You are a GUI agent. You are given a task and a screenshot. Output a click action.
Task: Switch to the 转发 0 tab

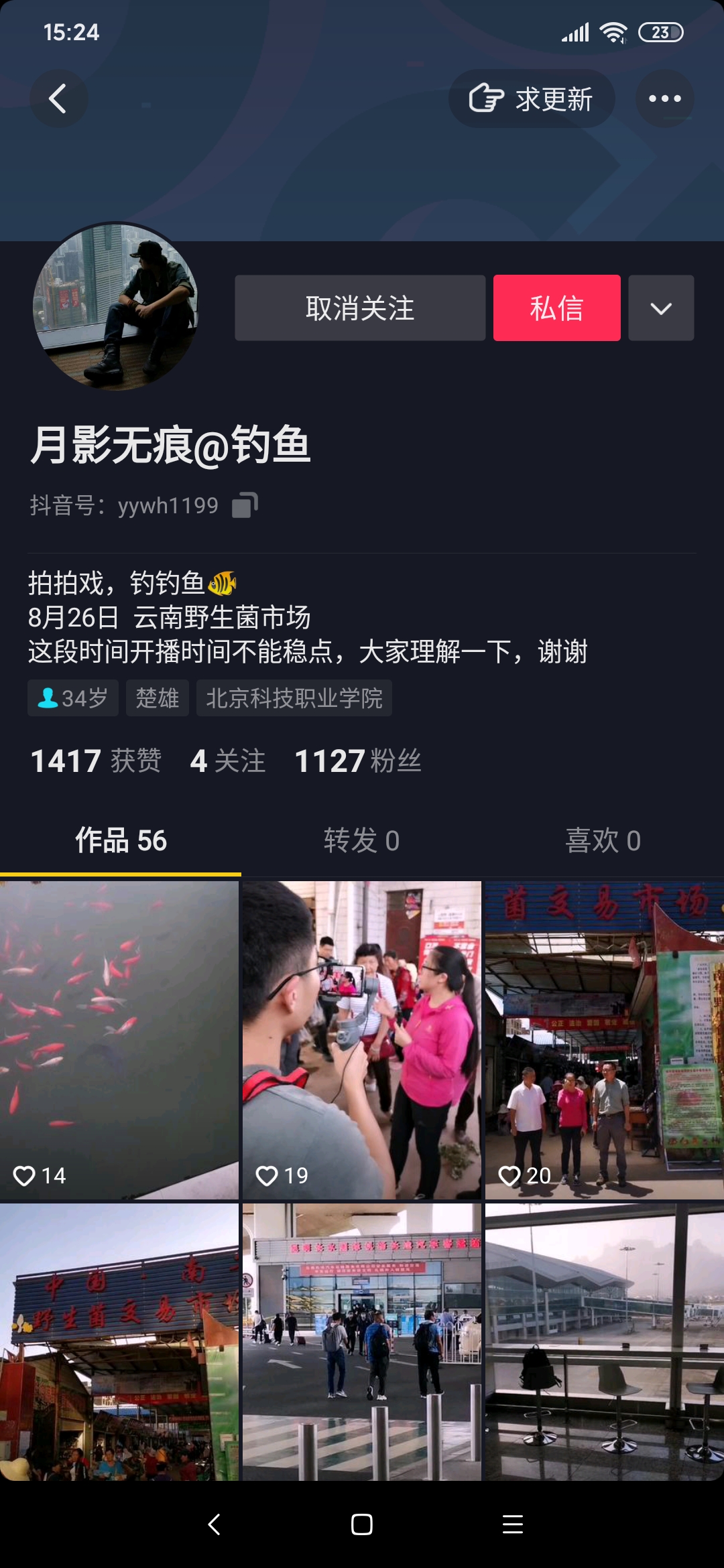(x=361, y=840)
